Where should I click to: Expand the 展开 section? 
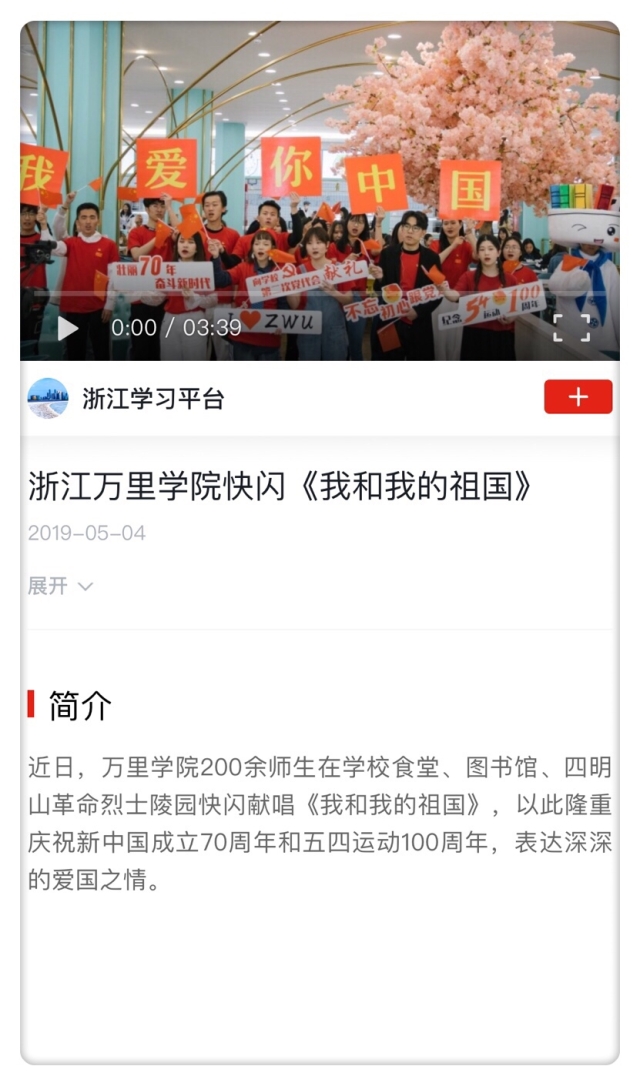(x=60, y=586)
